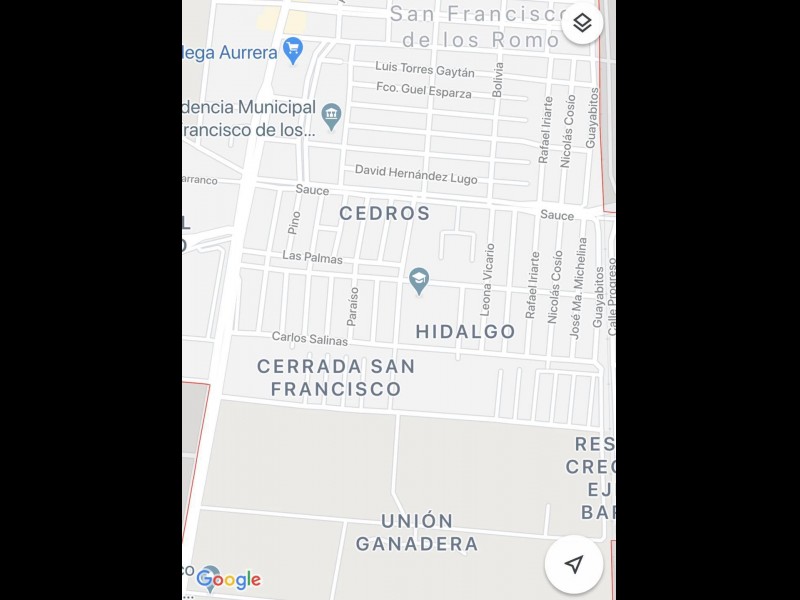
Task: Open the school marker near Hidalgo
Action: click(419, 280)
